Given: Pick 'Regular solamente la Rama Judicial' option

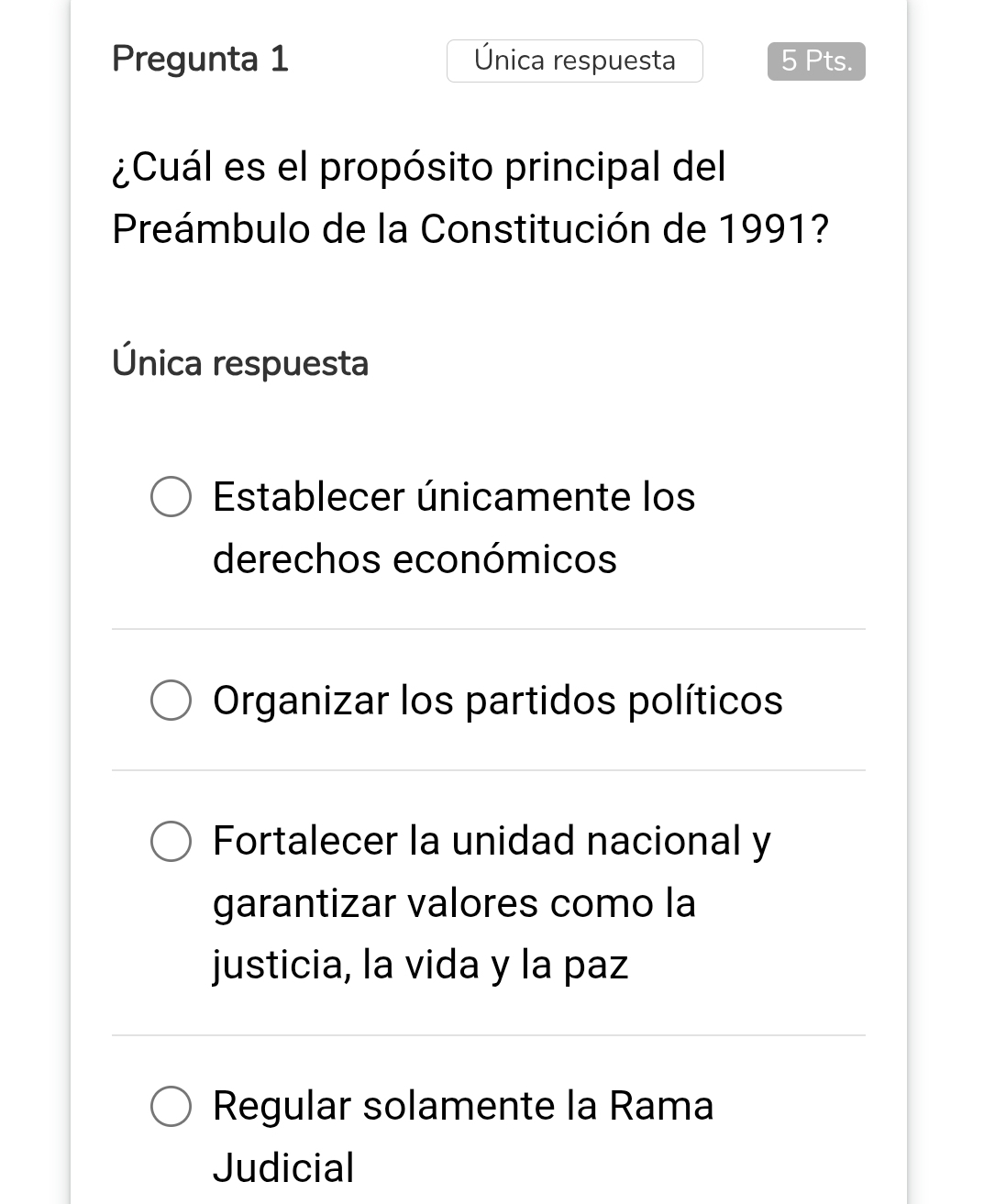Looking at the screenshot, I should point(171,1107).
